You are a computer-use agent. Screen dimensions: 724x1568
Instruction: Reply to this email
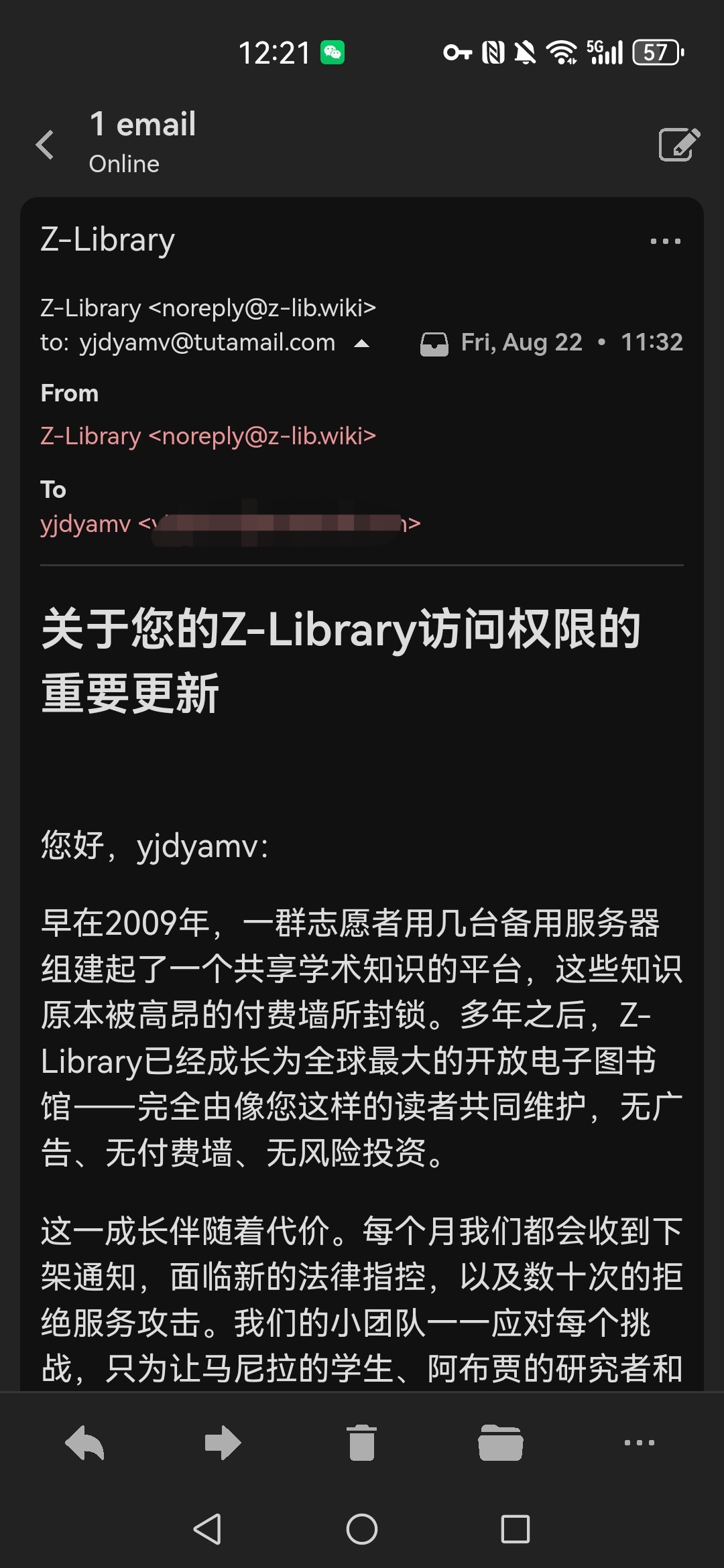pos(84,1442)
